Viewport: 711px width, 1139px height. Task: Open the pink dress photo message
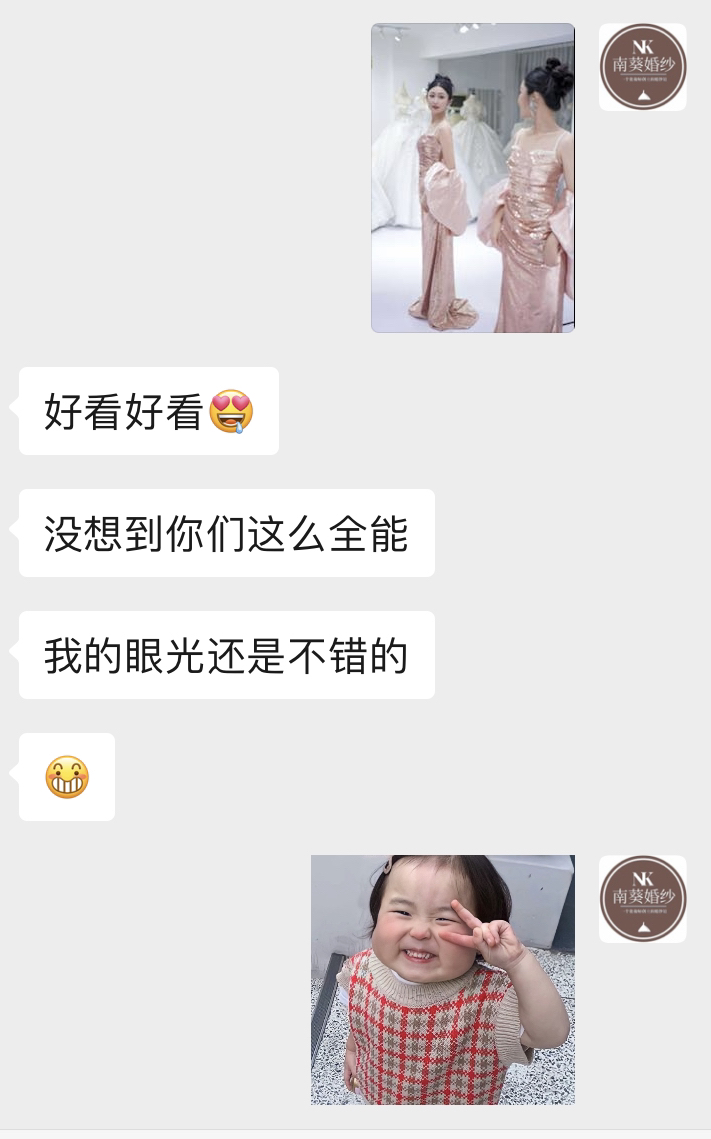(x=472, y=178)
